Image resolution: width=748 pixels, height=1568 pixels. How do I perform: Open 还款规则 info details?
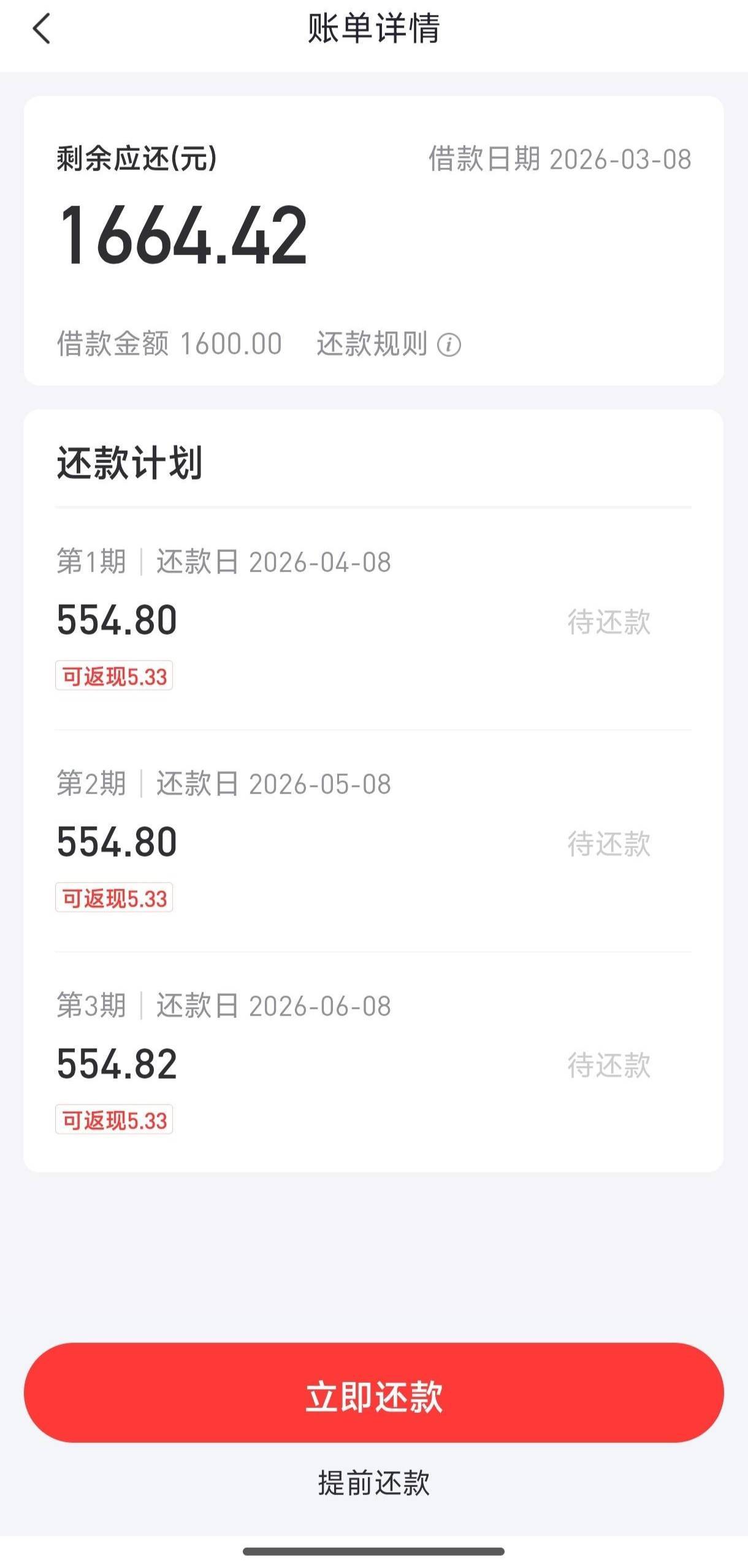click(x=449, y=345)
